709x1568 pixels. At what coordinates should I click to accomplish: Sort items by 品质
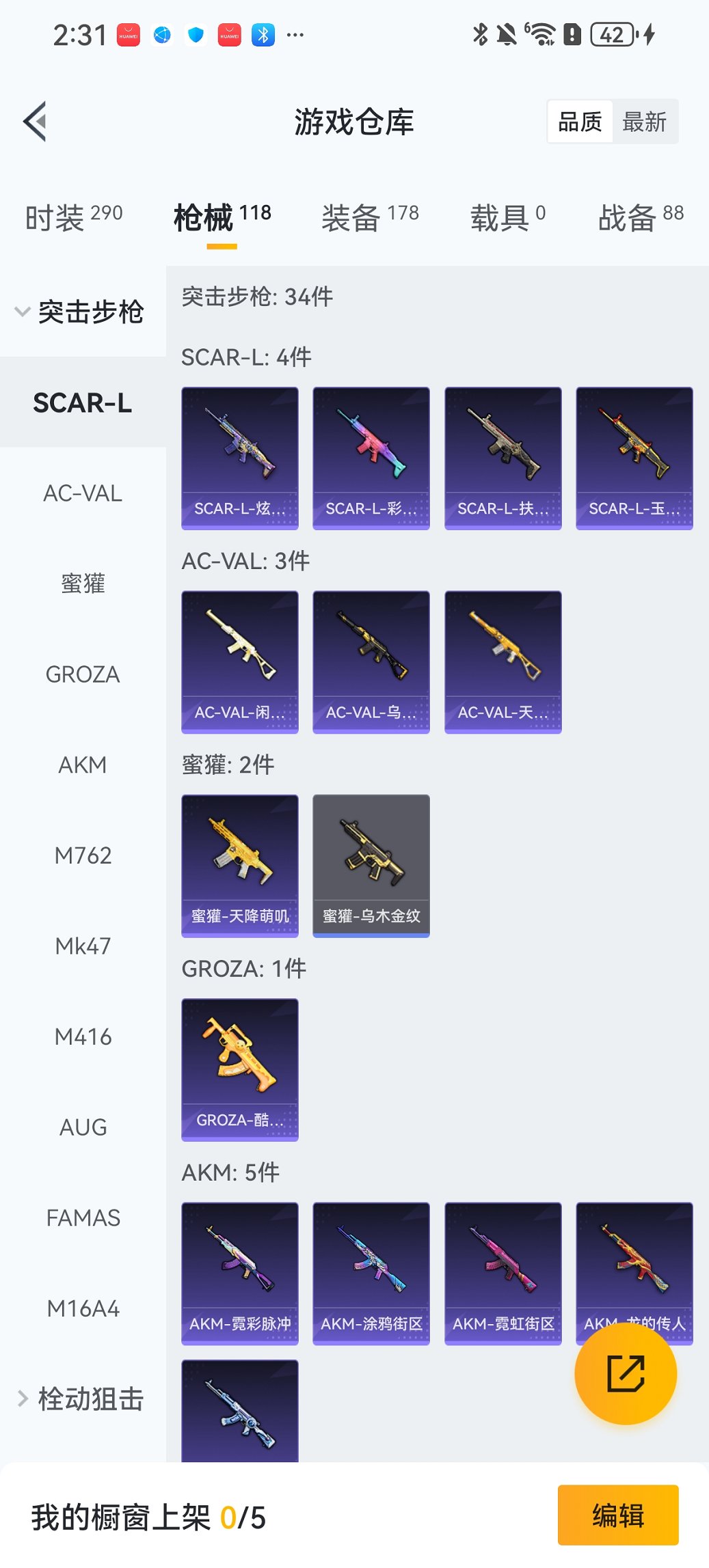click(580, 122)
